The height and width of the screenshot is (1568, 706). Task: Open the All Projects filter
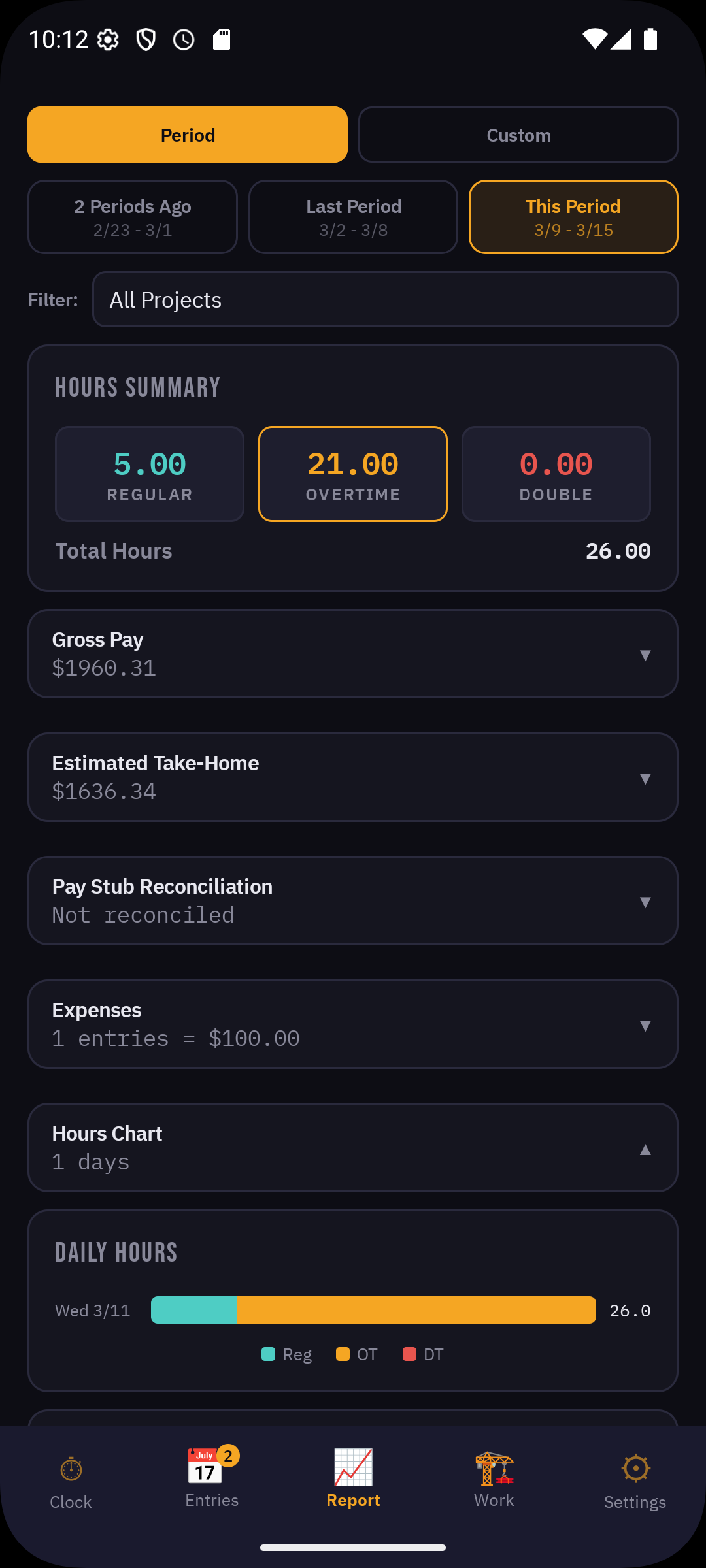(384, 299)
